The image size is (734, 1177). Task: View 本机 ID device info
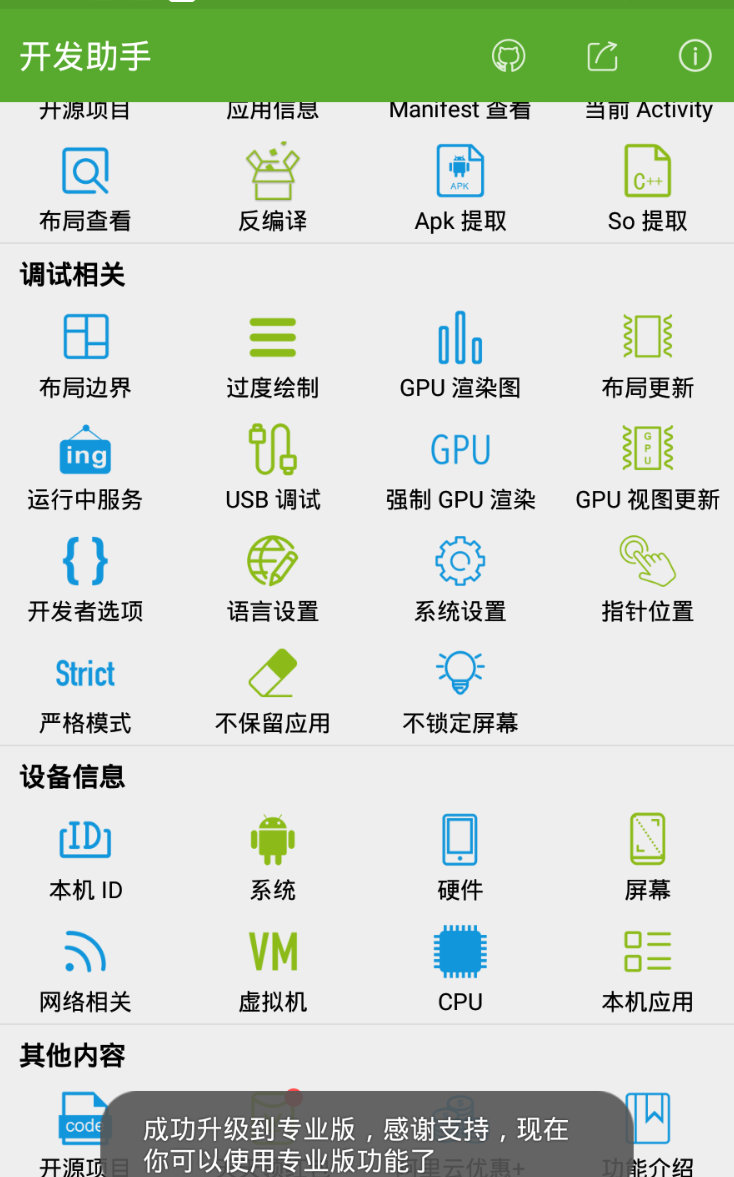[x=84, y=854]
